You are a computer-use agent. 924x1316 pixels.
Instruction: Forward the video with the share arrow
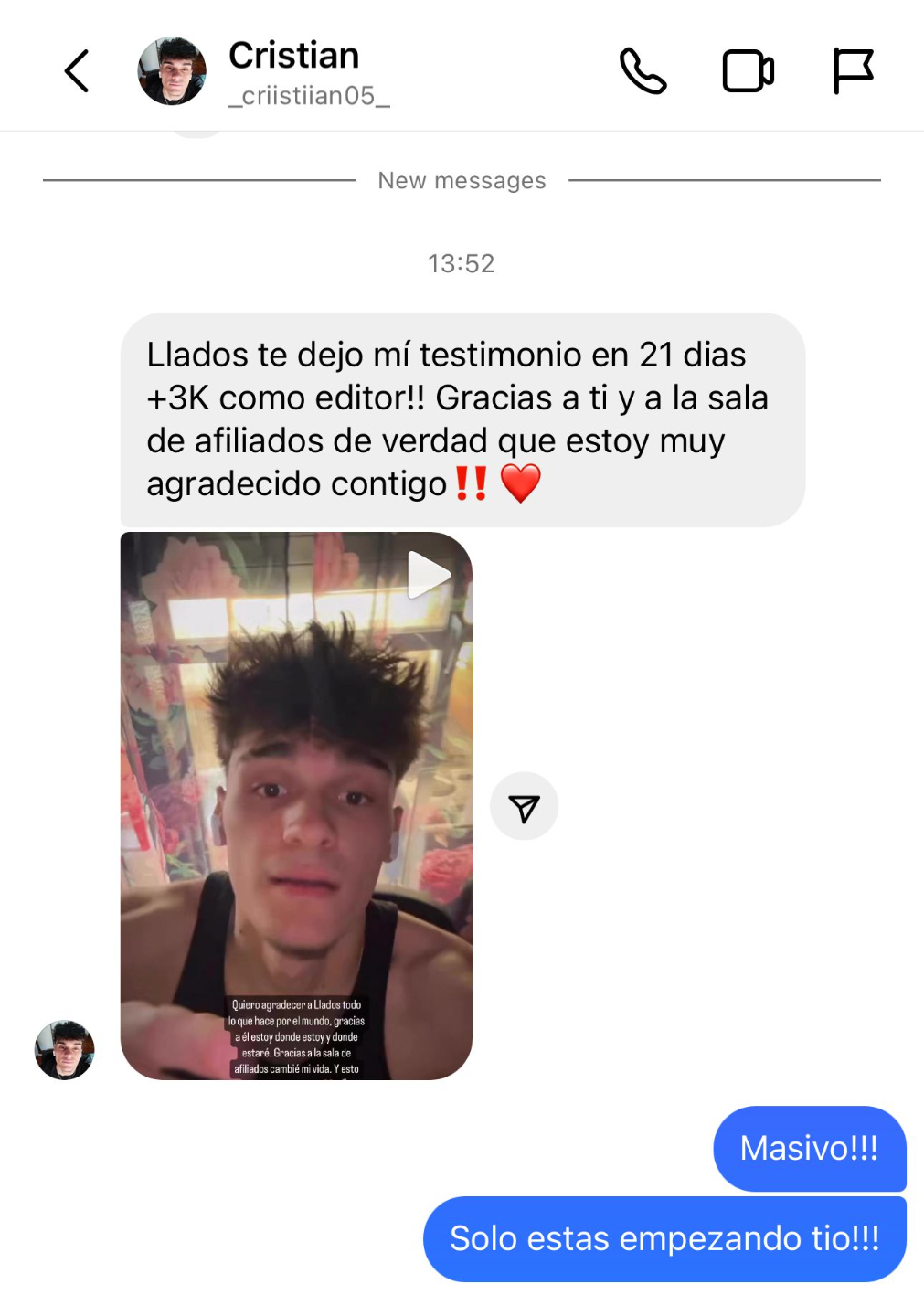pyautogui.click(x=524, y=807)
